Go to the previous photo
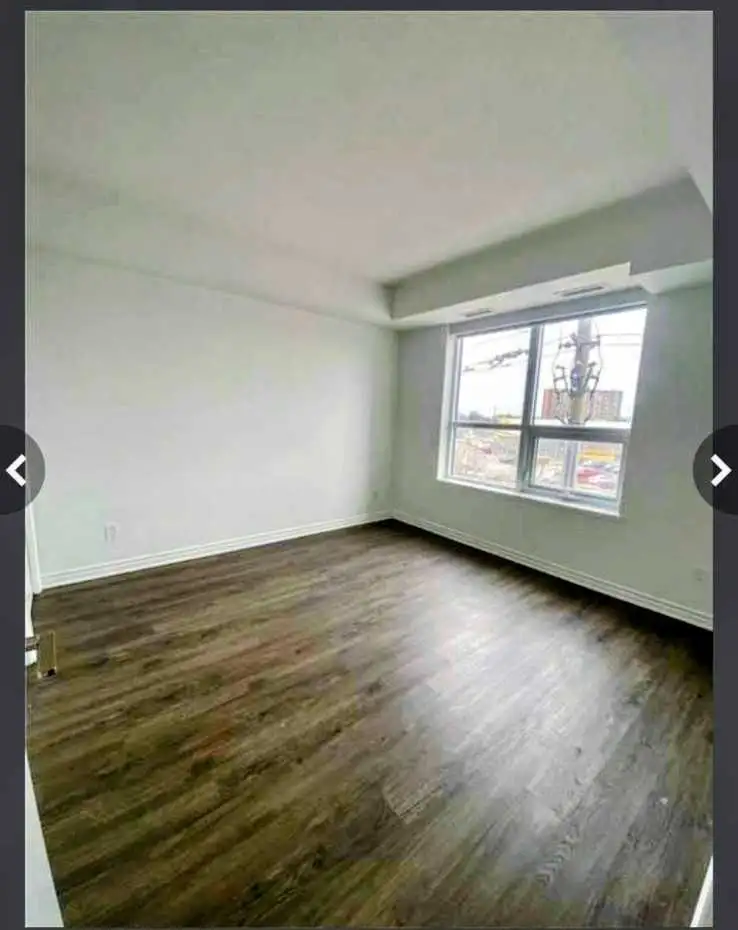Viewport: 738px width, 930px height. point(17,470)
